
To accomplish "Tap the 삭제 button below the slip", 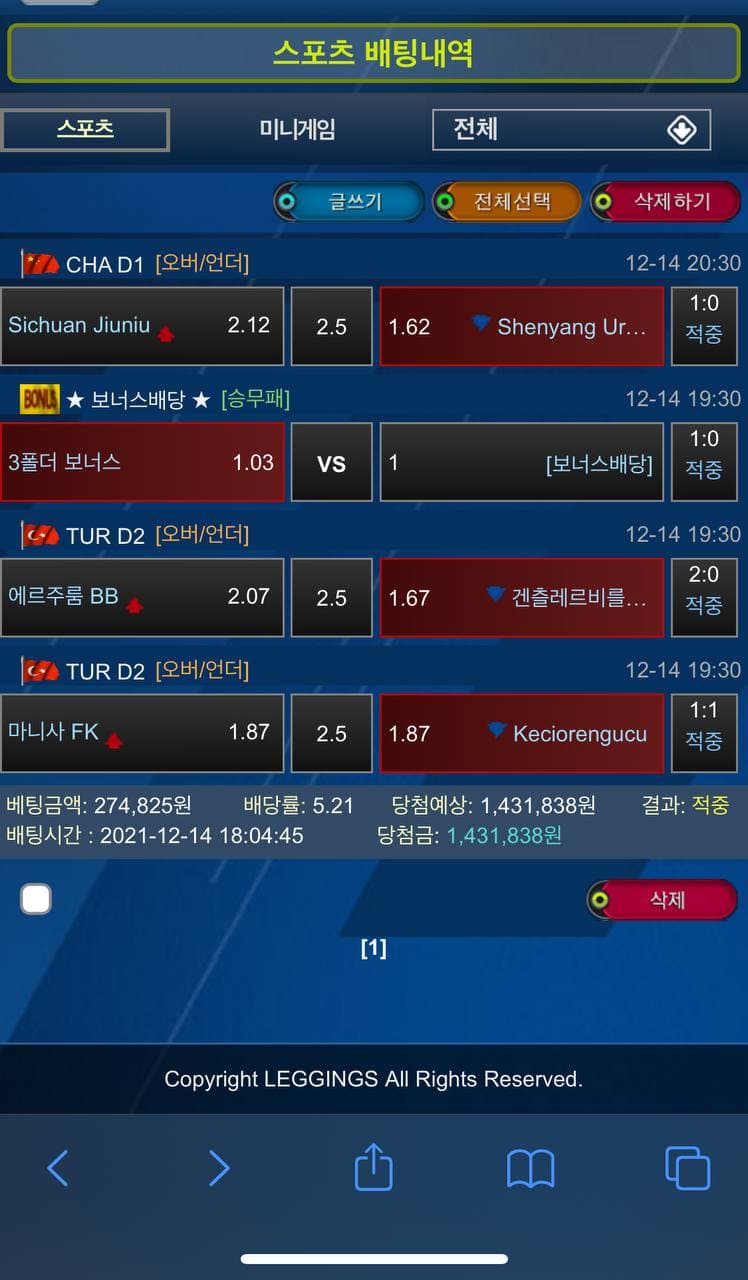I will click(663, 900).
